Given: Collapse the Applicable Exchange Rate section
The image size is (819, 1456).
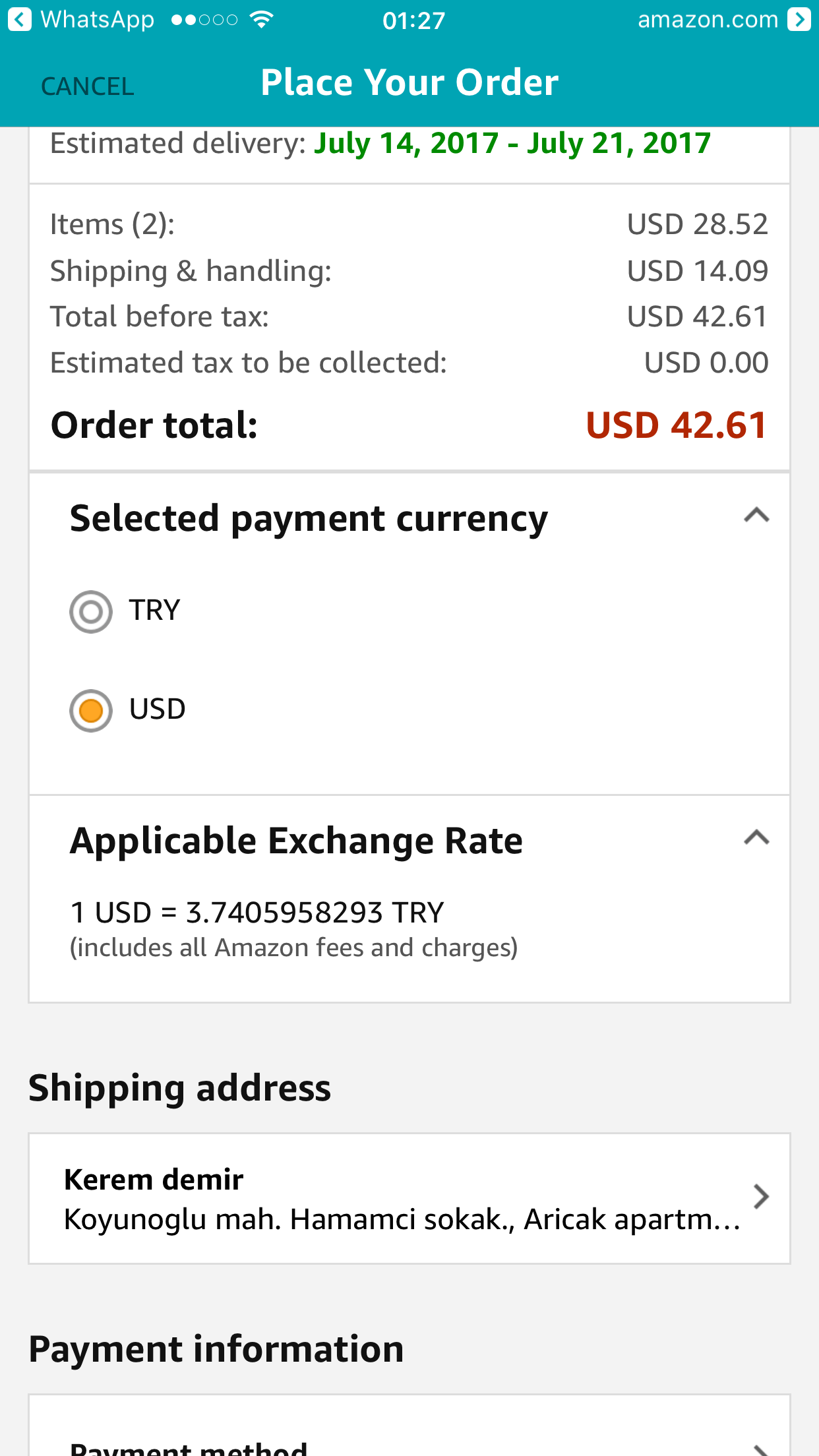Looking at the screenshot, I should click(x=756, y=837).
